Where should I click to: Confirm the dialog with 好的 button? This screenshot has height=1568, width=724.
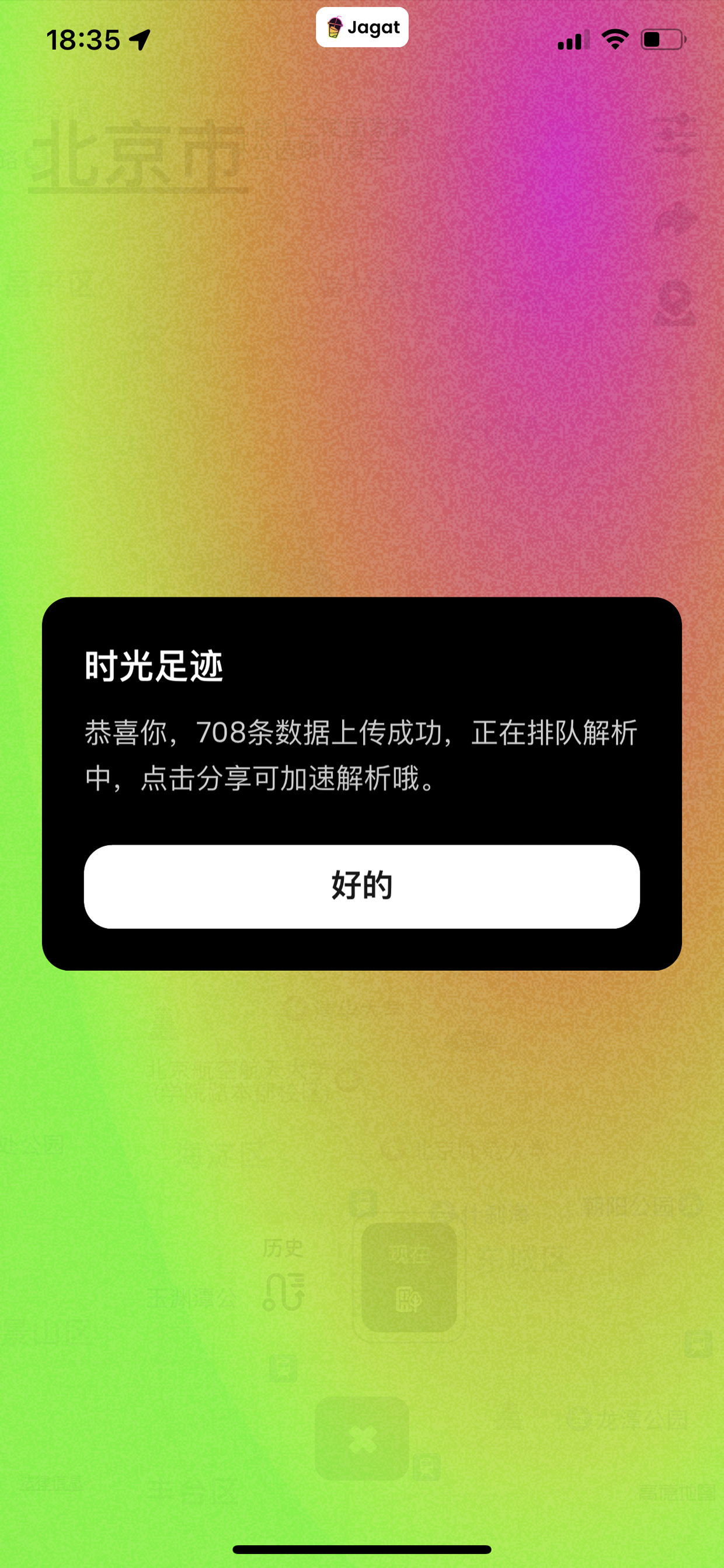(x=361, y=886)
